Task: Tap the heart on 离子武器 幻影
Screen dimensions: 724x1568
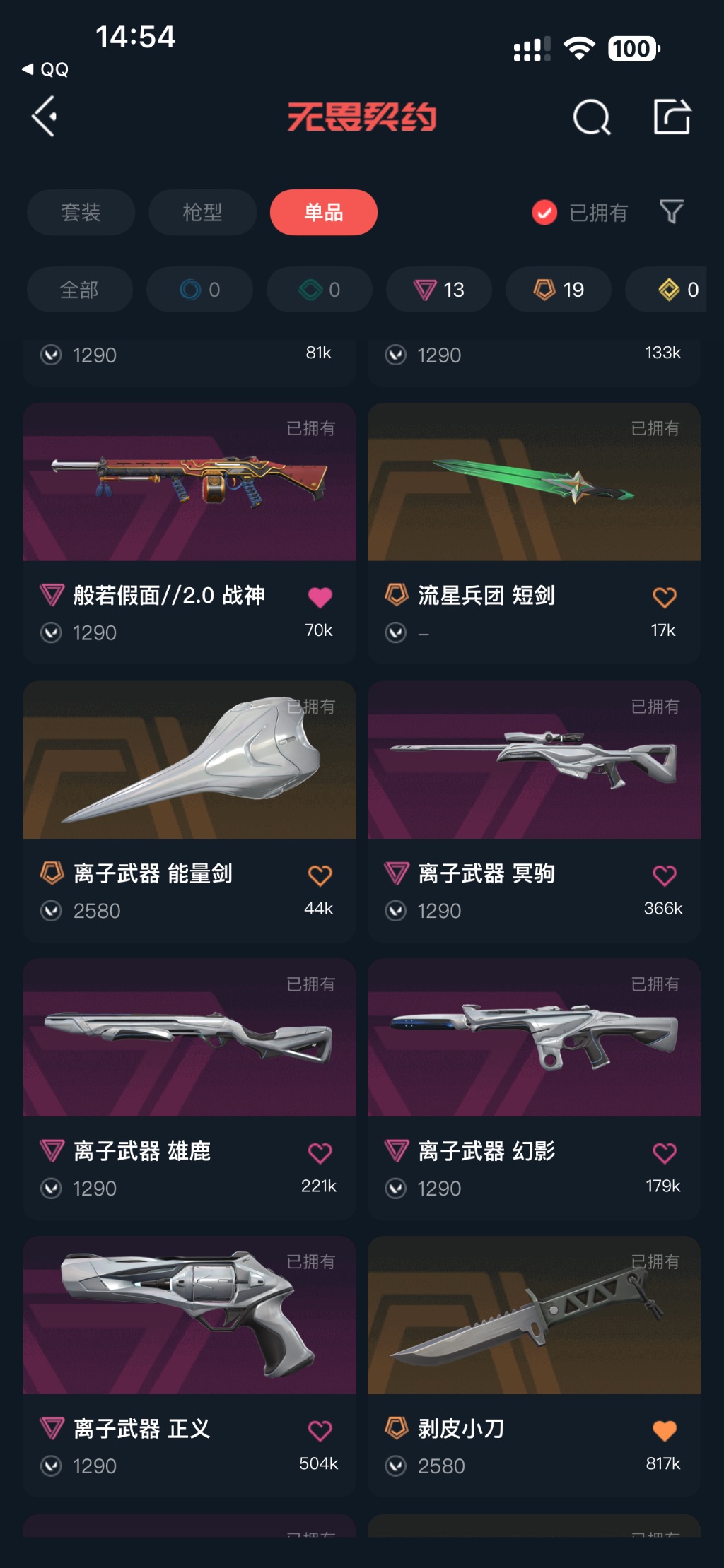Action: pyautogui.click(x=664, y=1153)
